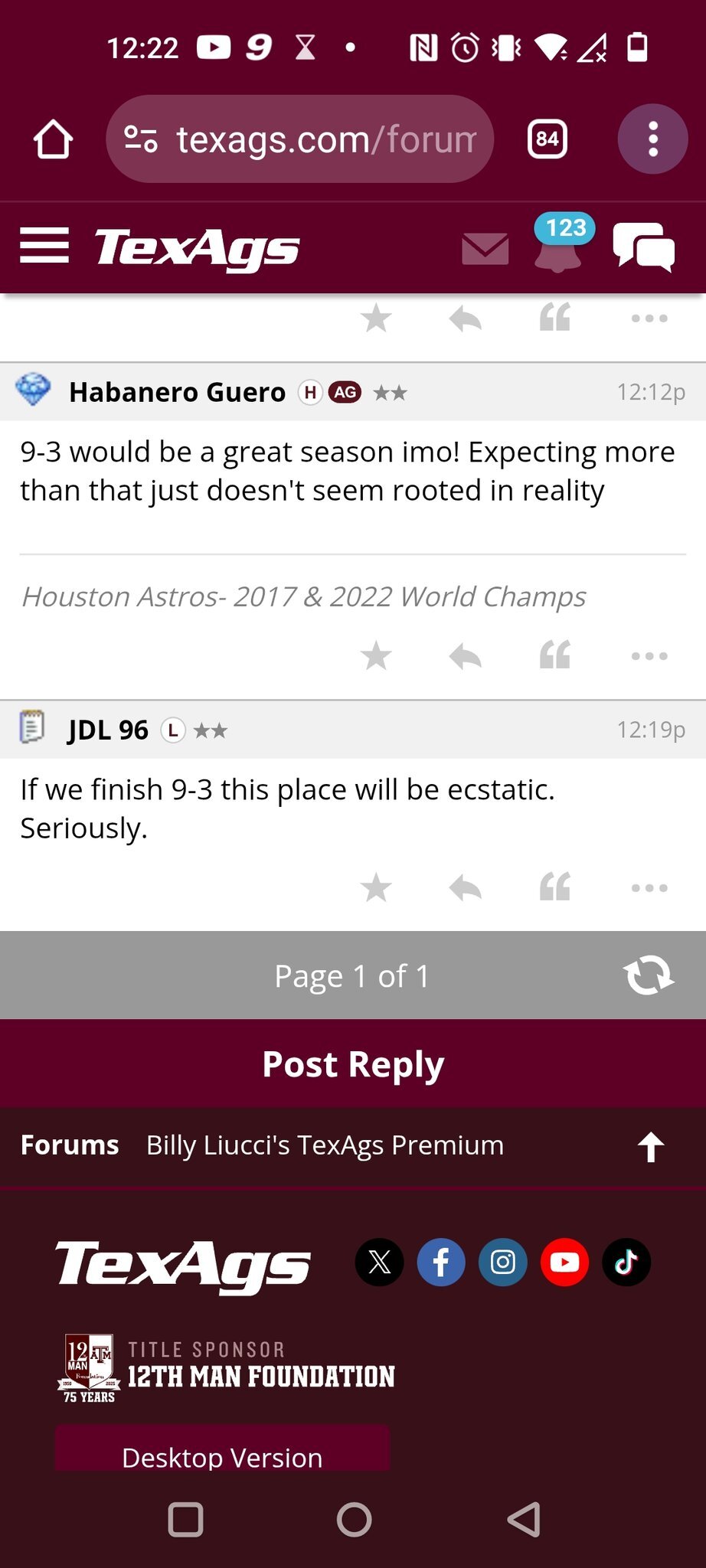Open the browser tab switcher showing 84
706x1568 pixels.
pos(547,139)
